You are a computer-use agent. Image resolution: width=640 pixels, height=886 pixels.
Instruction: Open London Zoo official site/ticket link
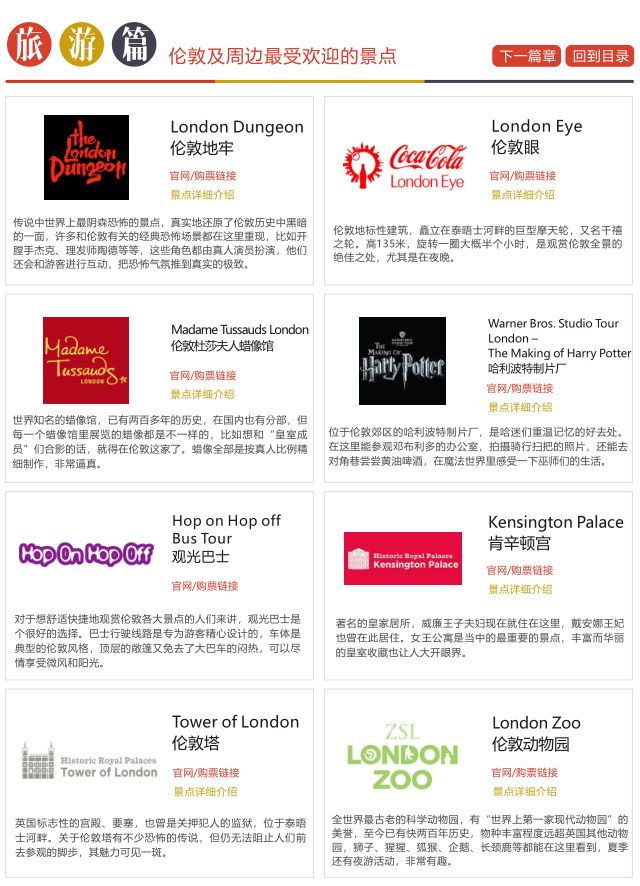tap(524, 773)
